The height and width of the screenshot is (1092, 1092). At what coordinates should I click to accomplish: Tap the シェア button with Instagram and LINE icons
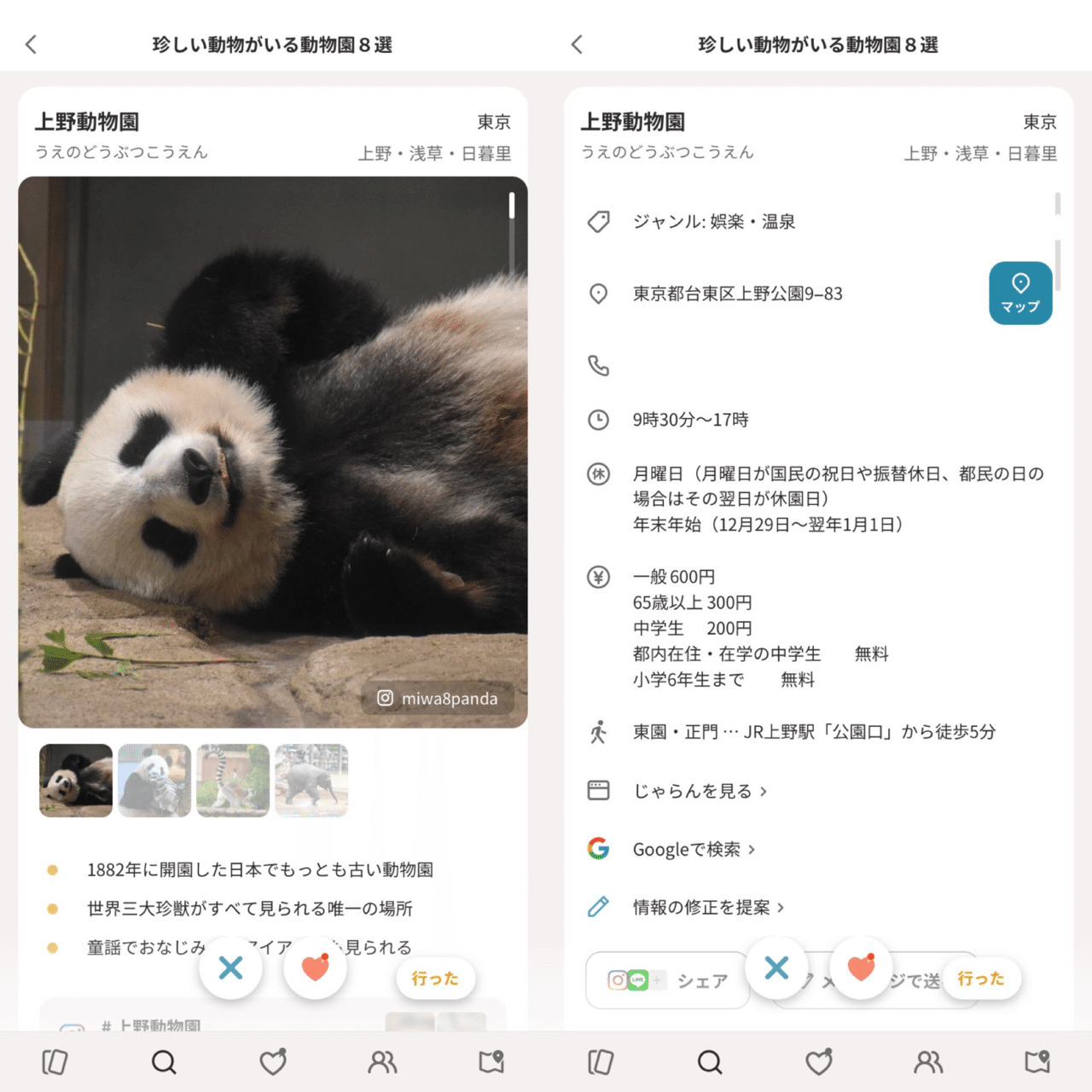pos(668,980)
